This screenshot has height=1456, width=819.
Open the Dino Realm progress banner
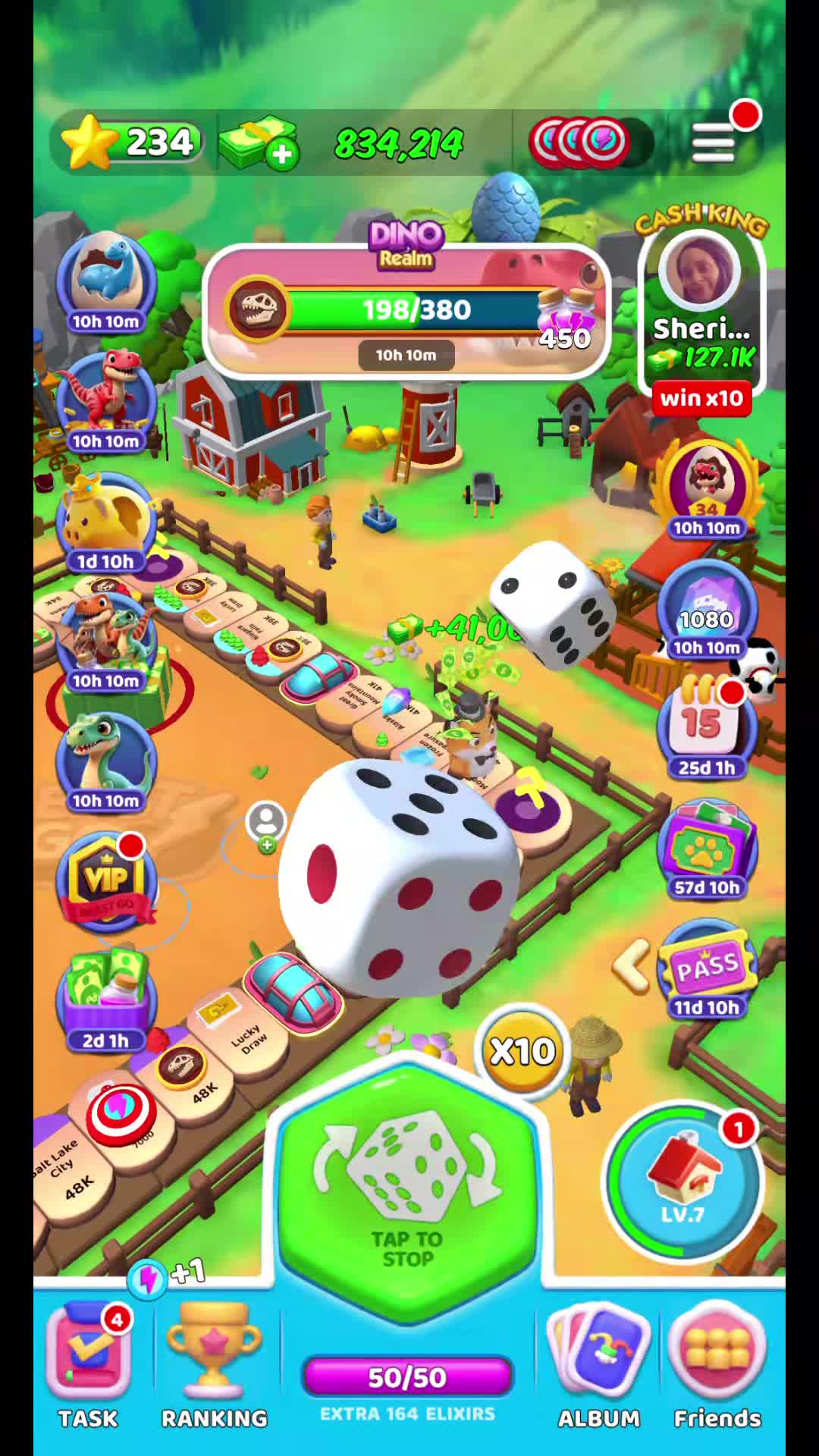[407, 311]
